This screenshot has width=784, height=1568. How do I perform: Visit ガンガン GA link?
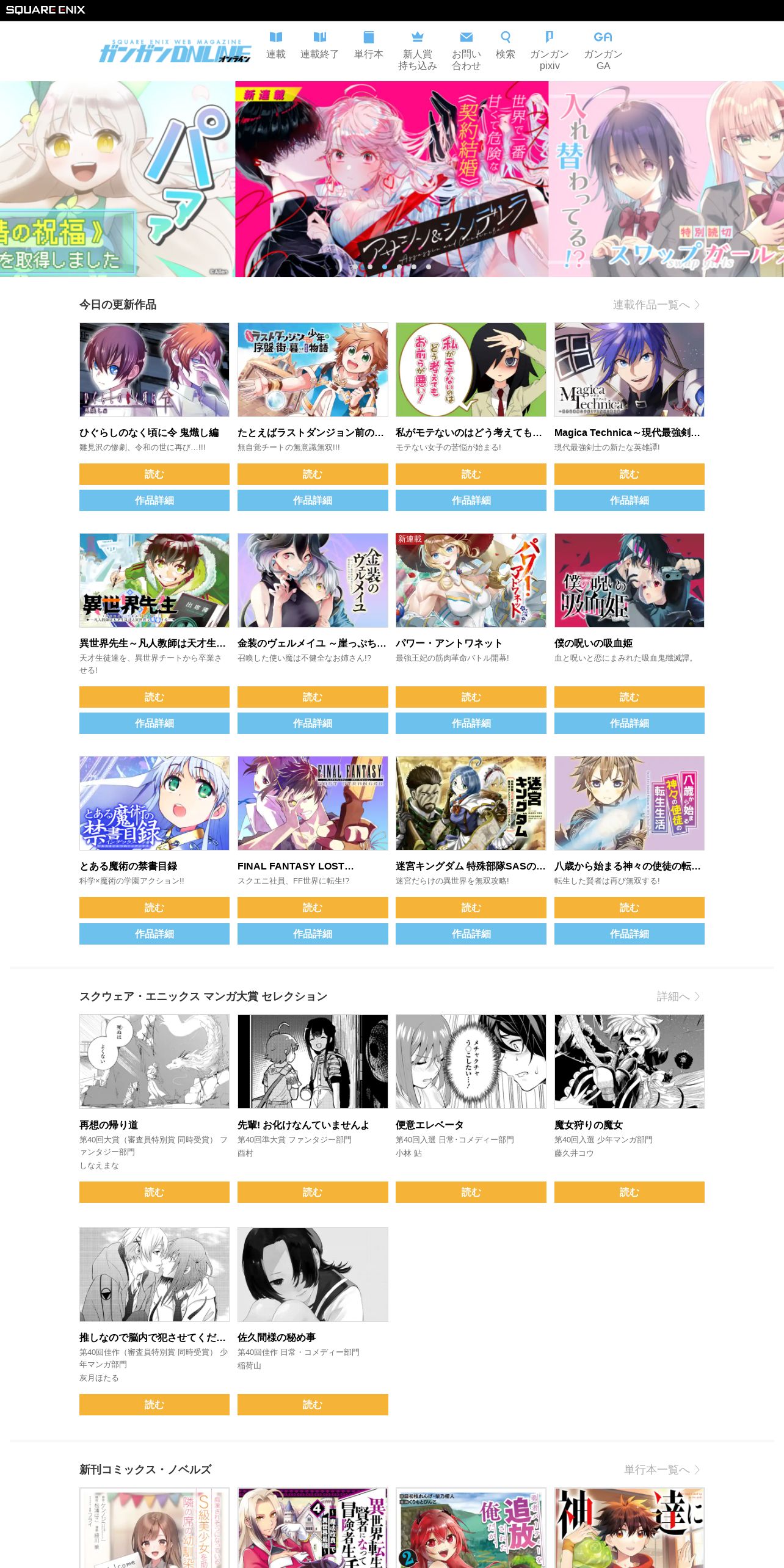(603, 51)
